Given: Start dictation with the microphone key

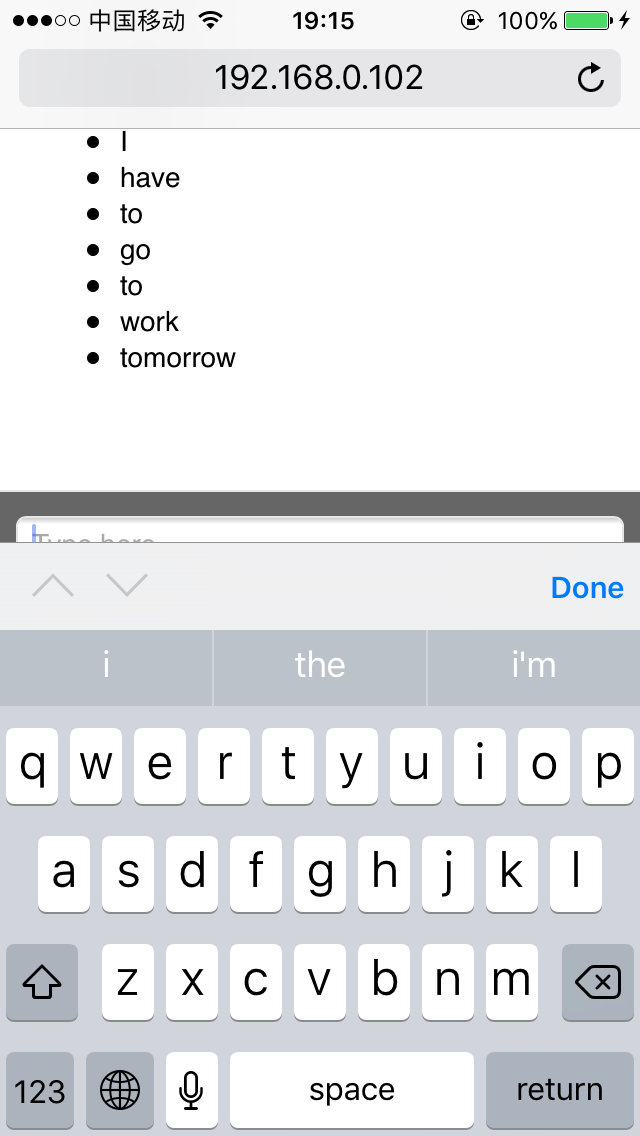Looking at the screenshot, I should (191, 1090).
